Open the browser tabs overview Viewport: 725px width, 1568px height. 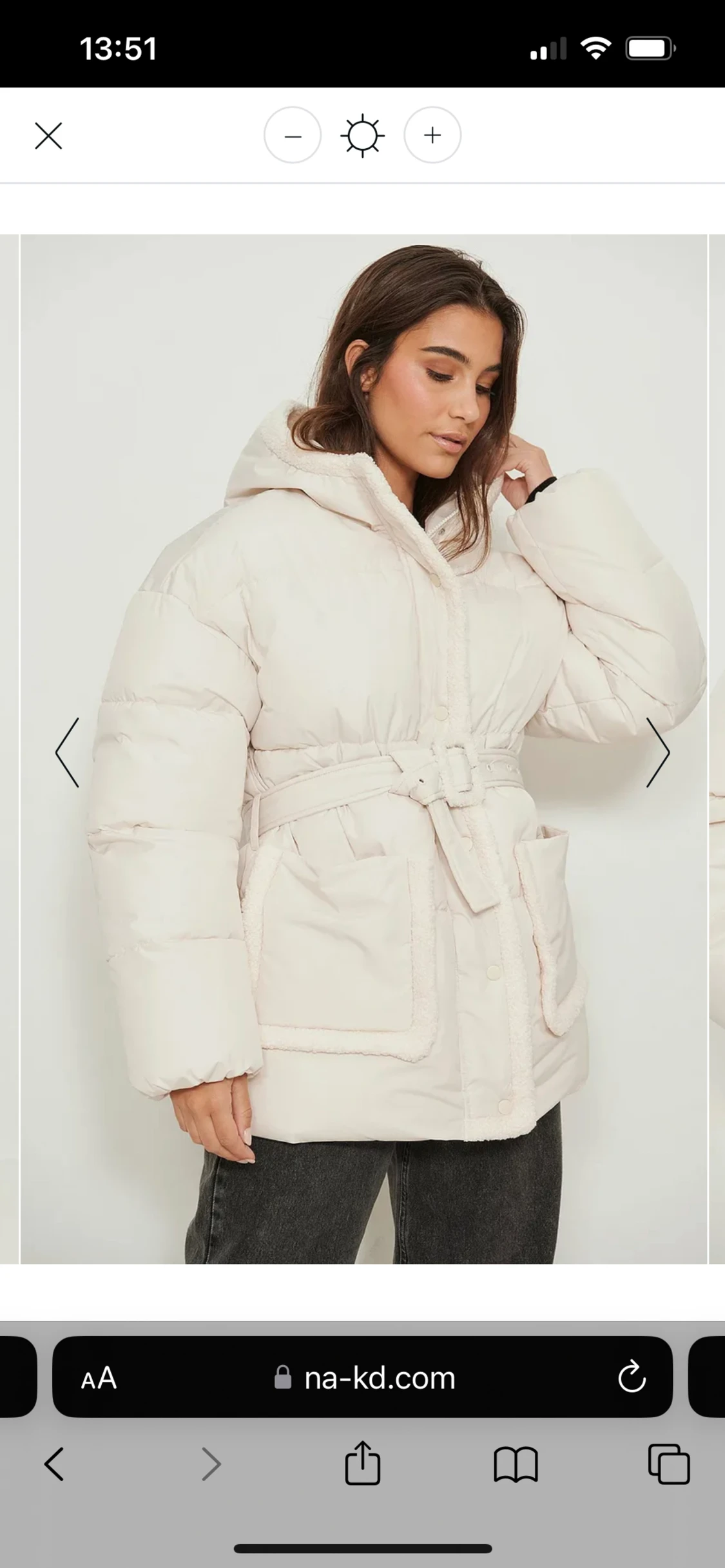pyautogui.click(x=669, y=1464)
